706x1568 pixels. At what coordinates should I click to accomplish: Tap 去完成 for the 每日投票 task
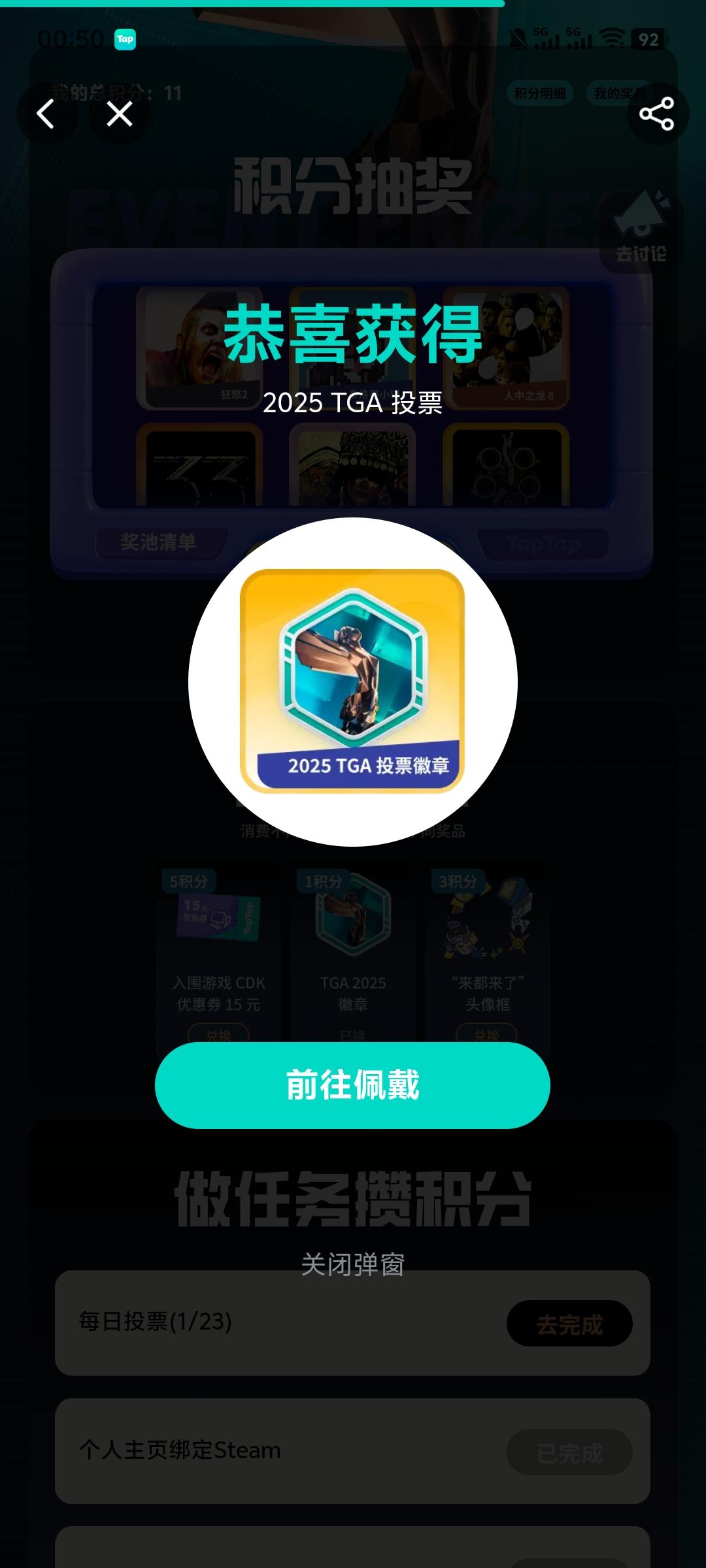click(x=569, y=1323)
